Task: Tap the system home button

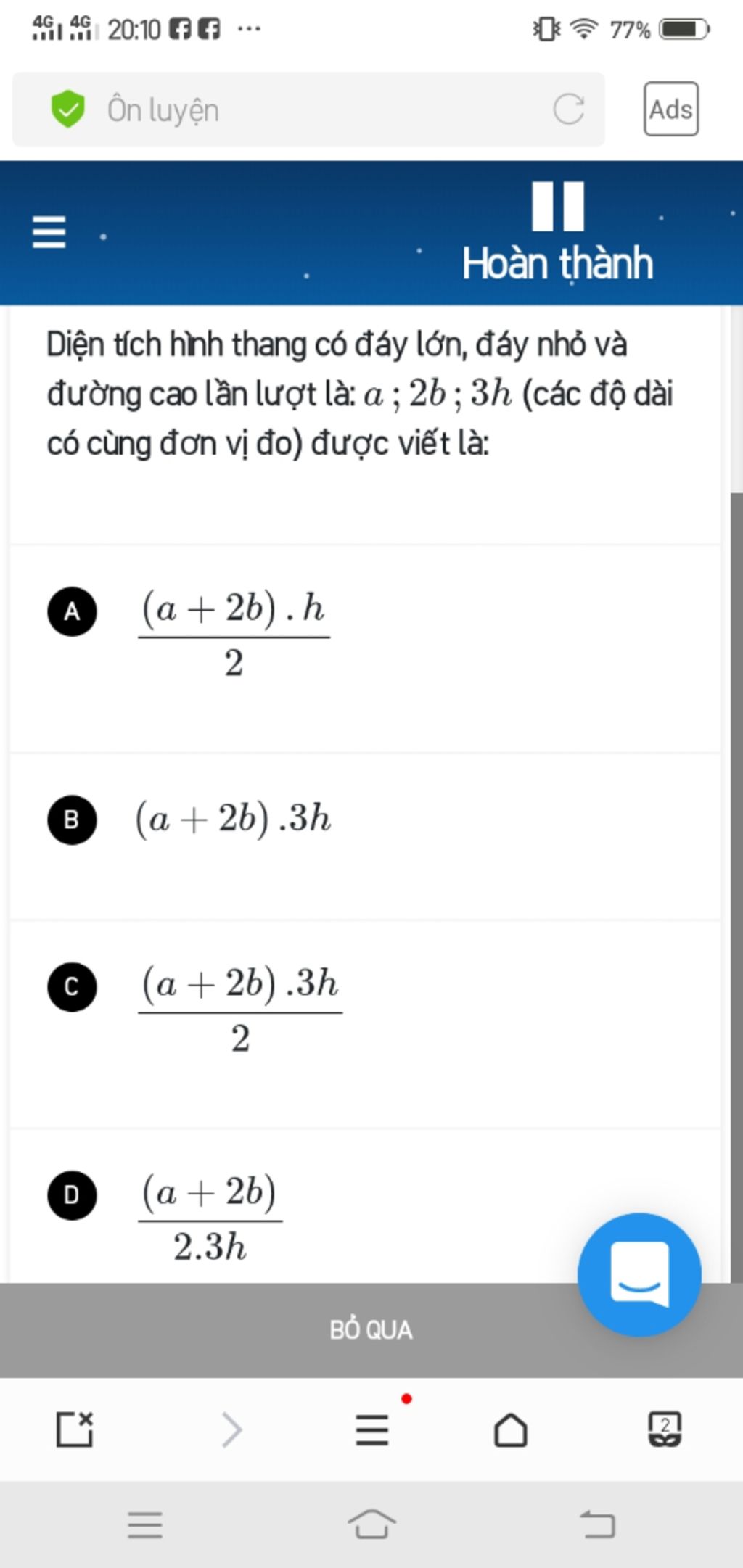Action: 371,1523
